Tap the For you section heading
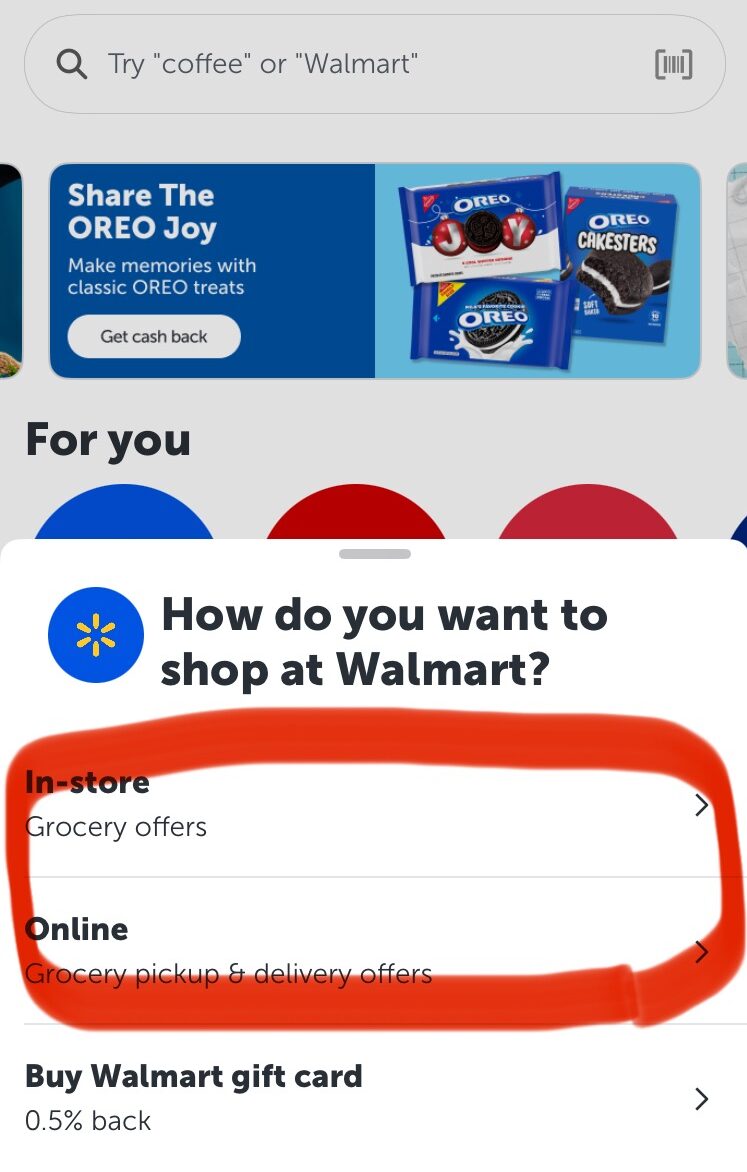Screen dimensions: 747x1172 tap(108, 440)
